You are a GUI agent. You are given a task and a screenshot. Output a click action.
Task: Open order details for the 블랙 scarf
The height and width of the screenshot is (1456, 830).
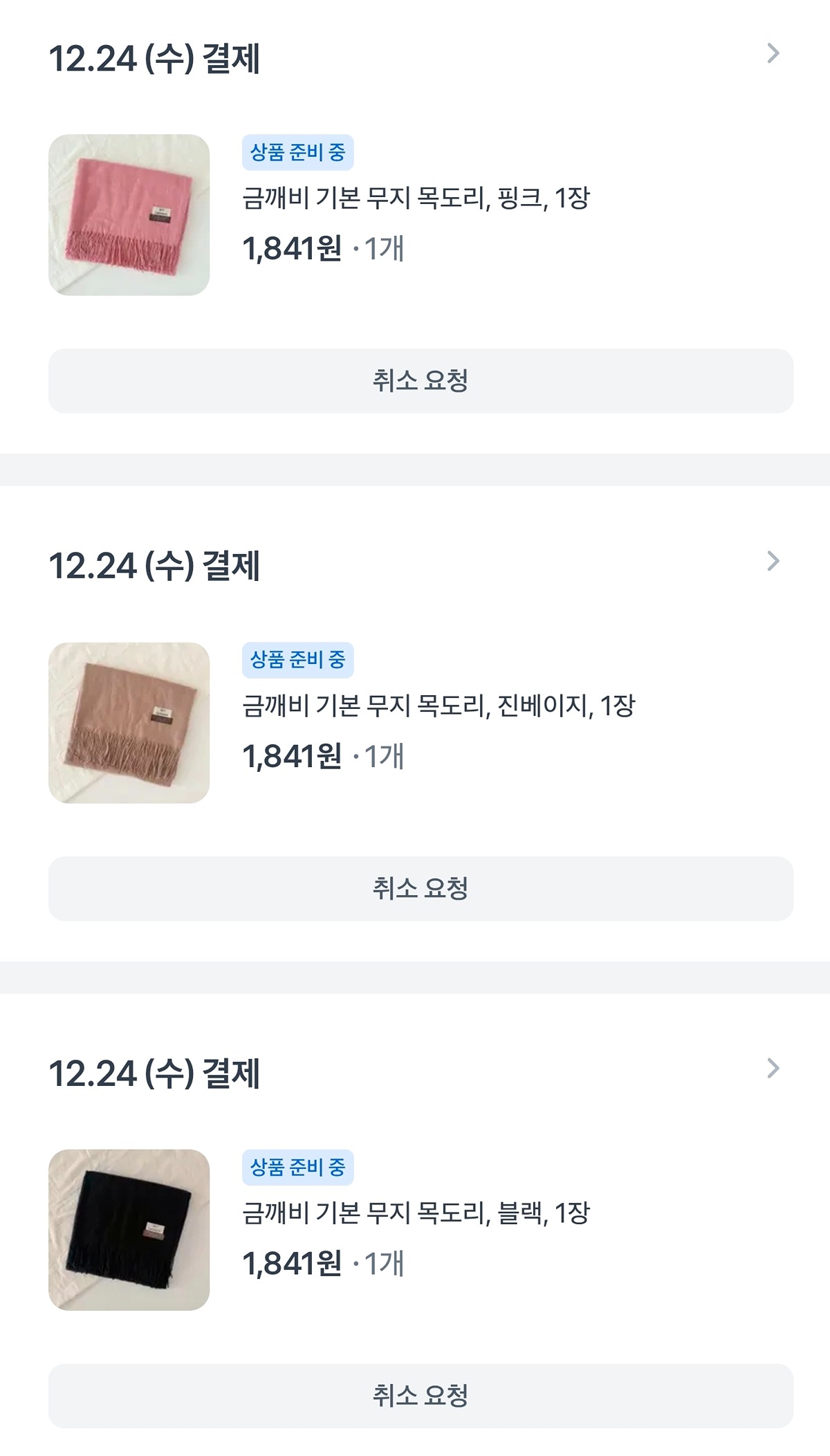(x=773, y=1069)
